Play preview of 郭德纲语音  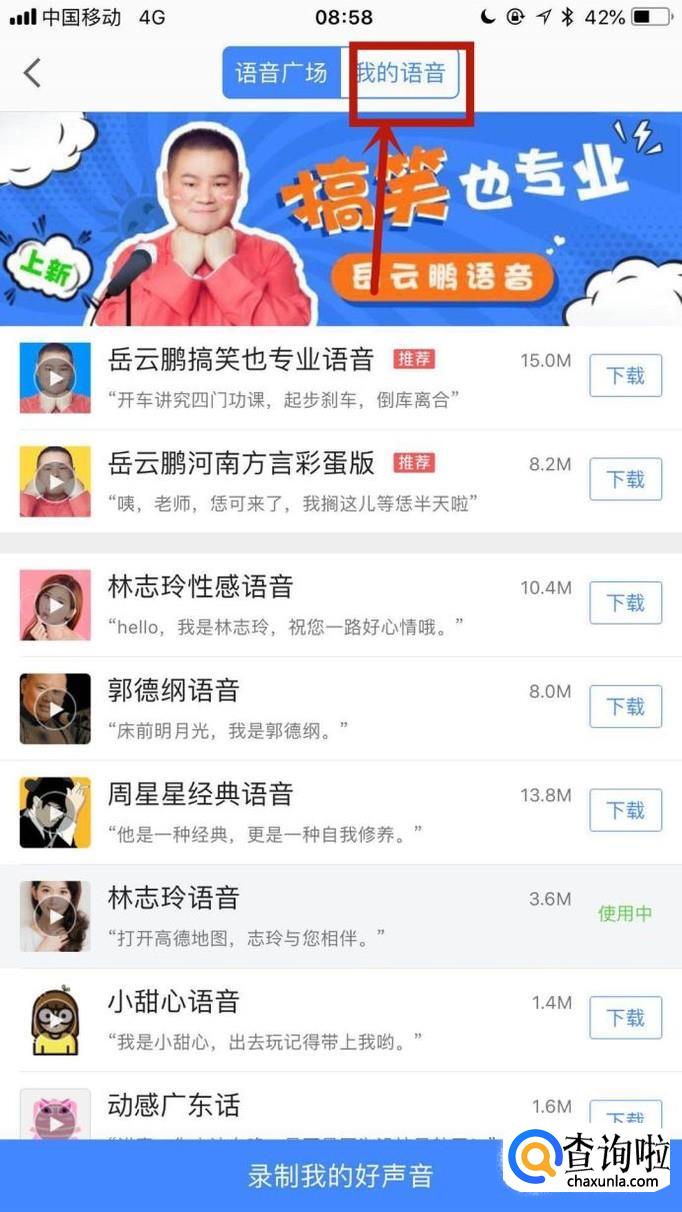55,709
